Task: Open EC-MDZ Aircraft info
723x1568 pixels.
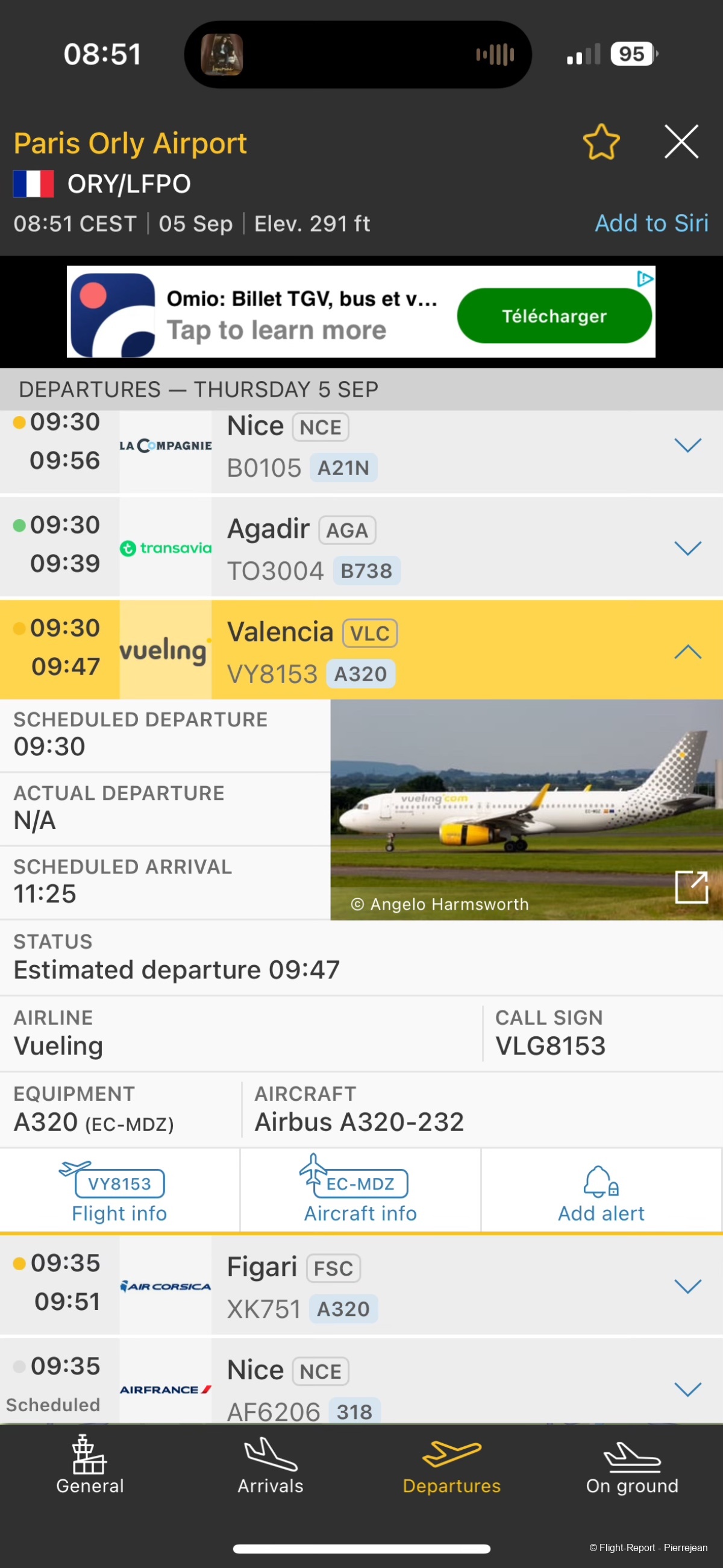Action: 360,1190
